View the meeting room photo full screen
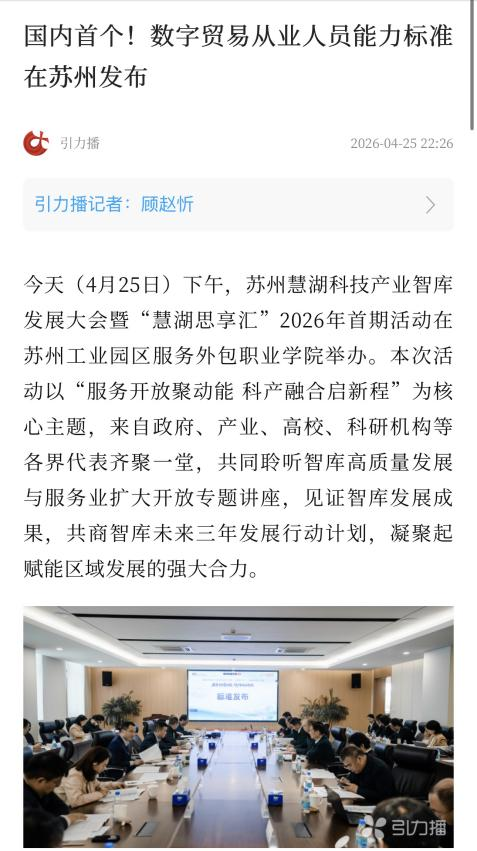The width and height of the screenshot is (477, 851). (x=238, y=727)
